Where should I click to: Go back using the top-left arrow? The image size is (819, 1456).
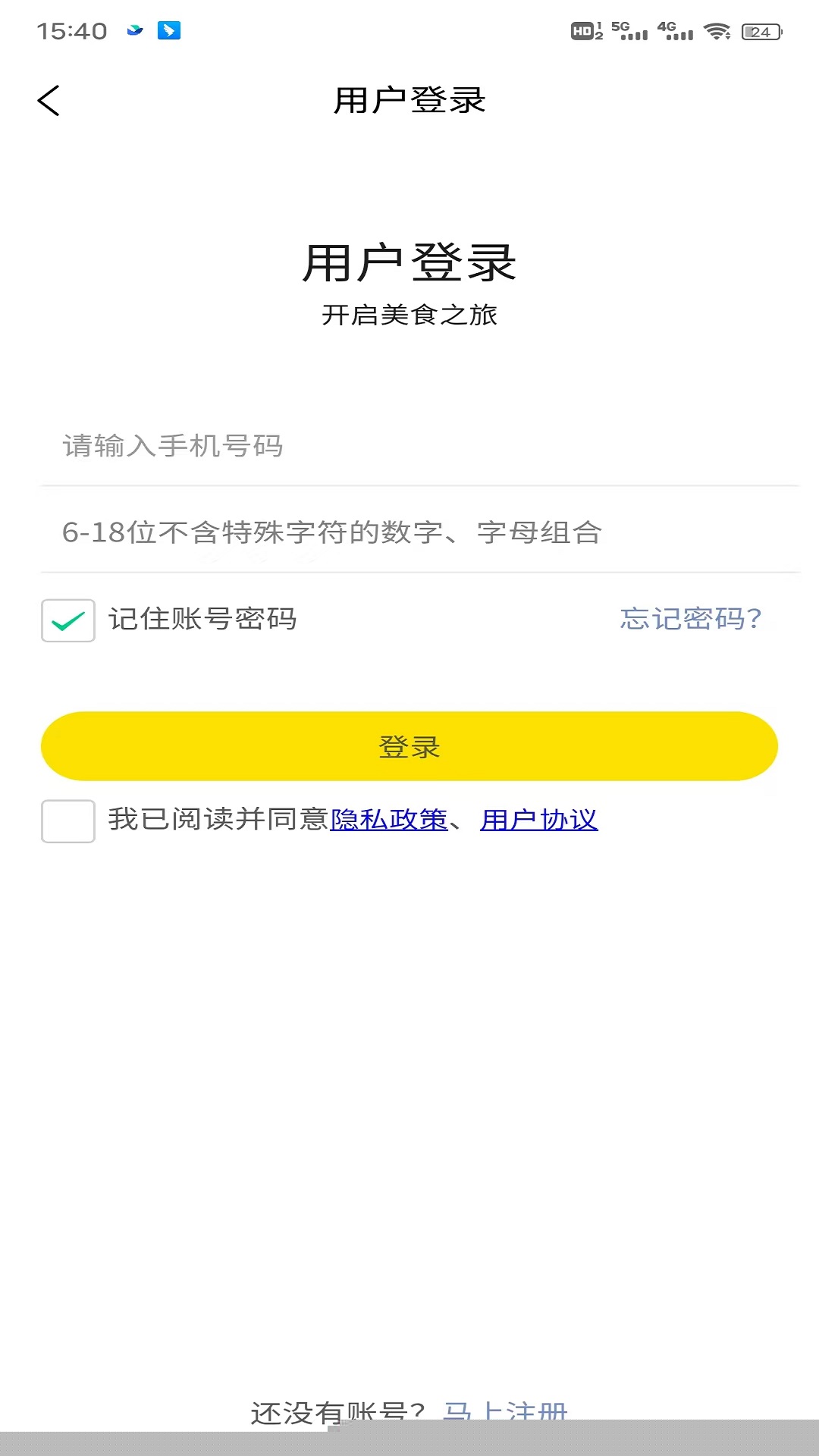(x=49, y=101)
